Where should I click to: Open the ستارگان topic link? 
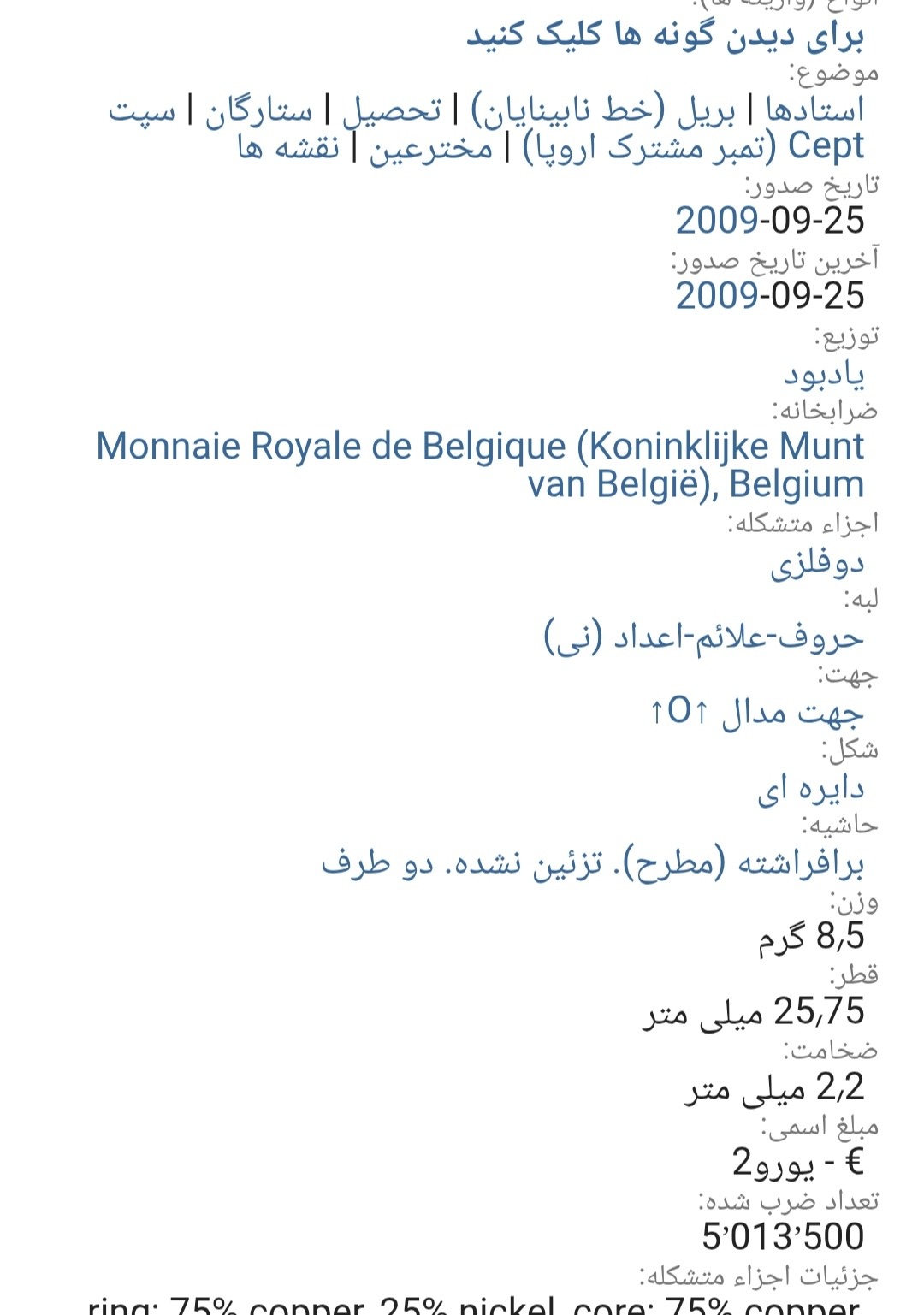(x=258, y=111)
